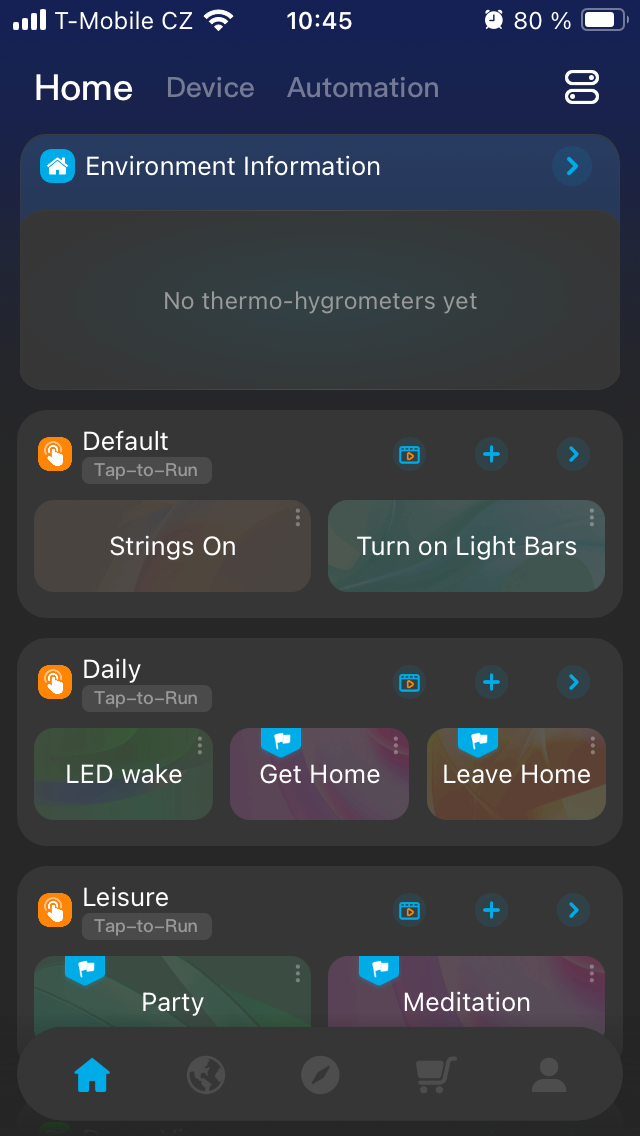
Task: Open the shopping cart tab
Action: tap(435, 1075)
